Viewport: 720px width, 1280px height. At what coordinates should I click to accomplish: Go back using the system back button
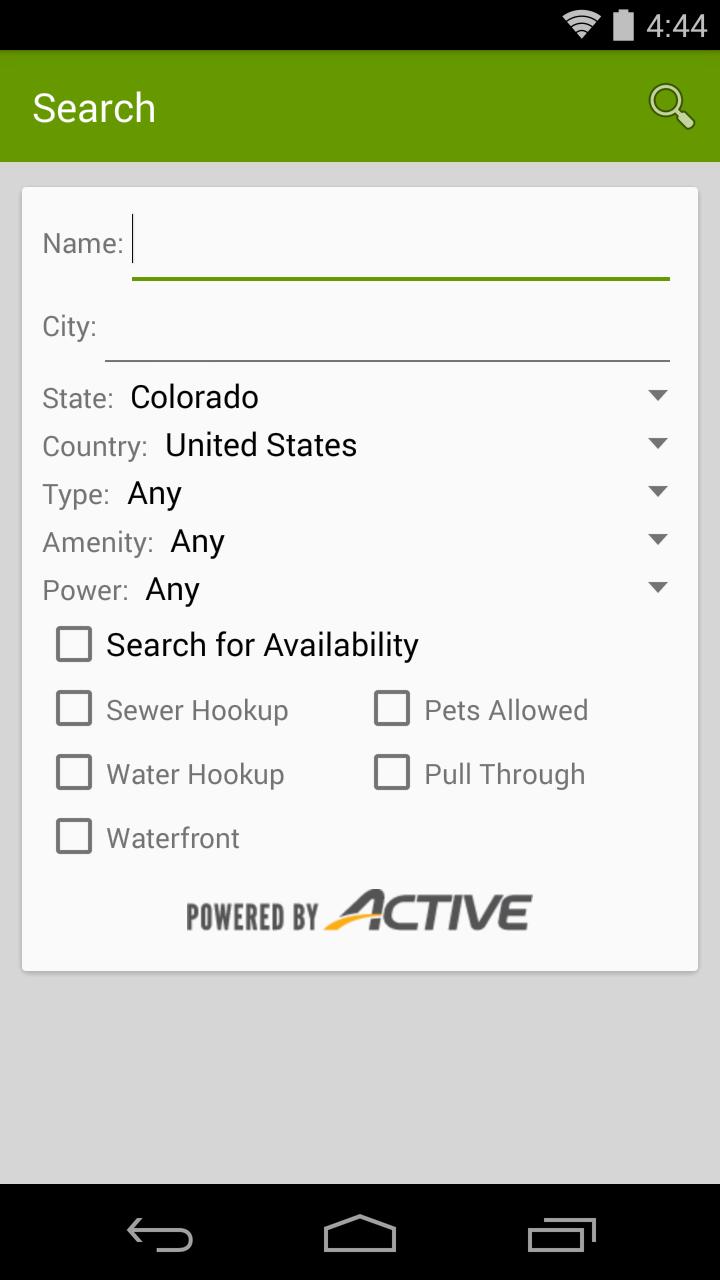click(160, 1234)
